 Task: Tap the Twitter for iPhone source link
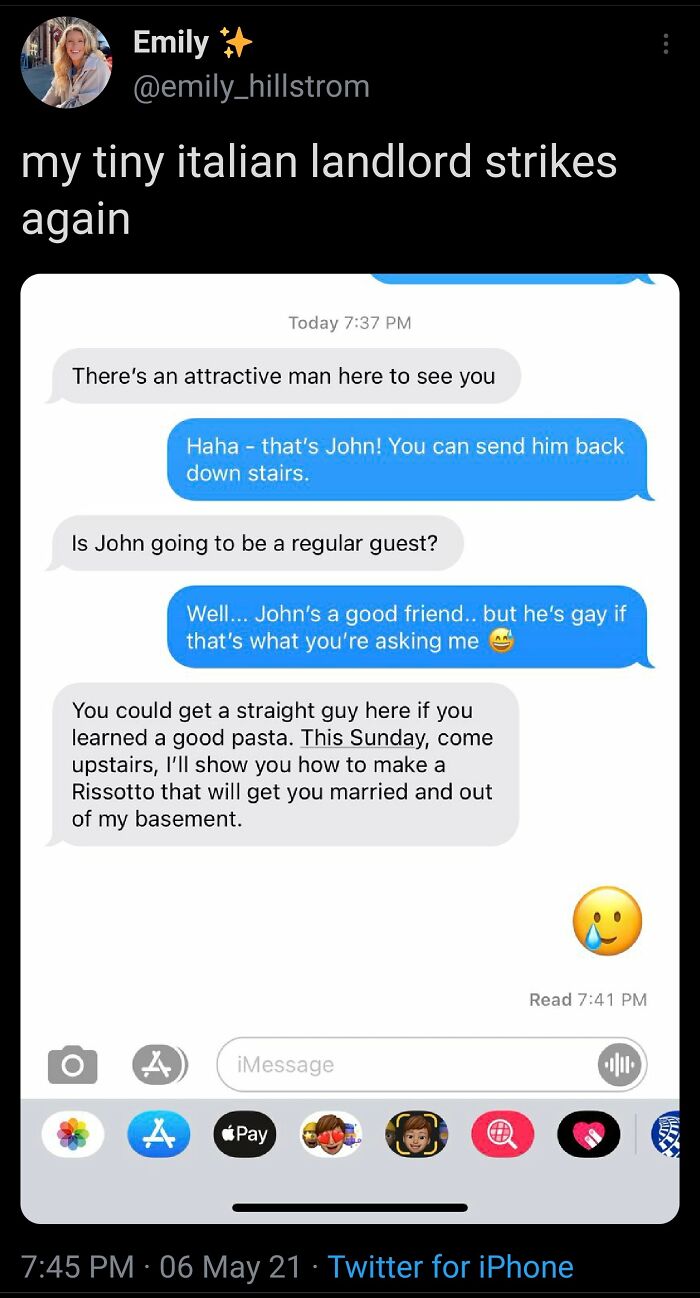pos(450,1267)
